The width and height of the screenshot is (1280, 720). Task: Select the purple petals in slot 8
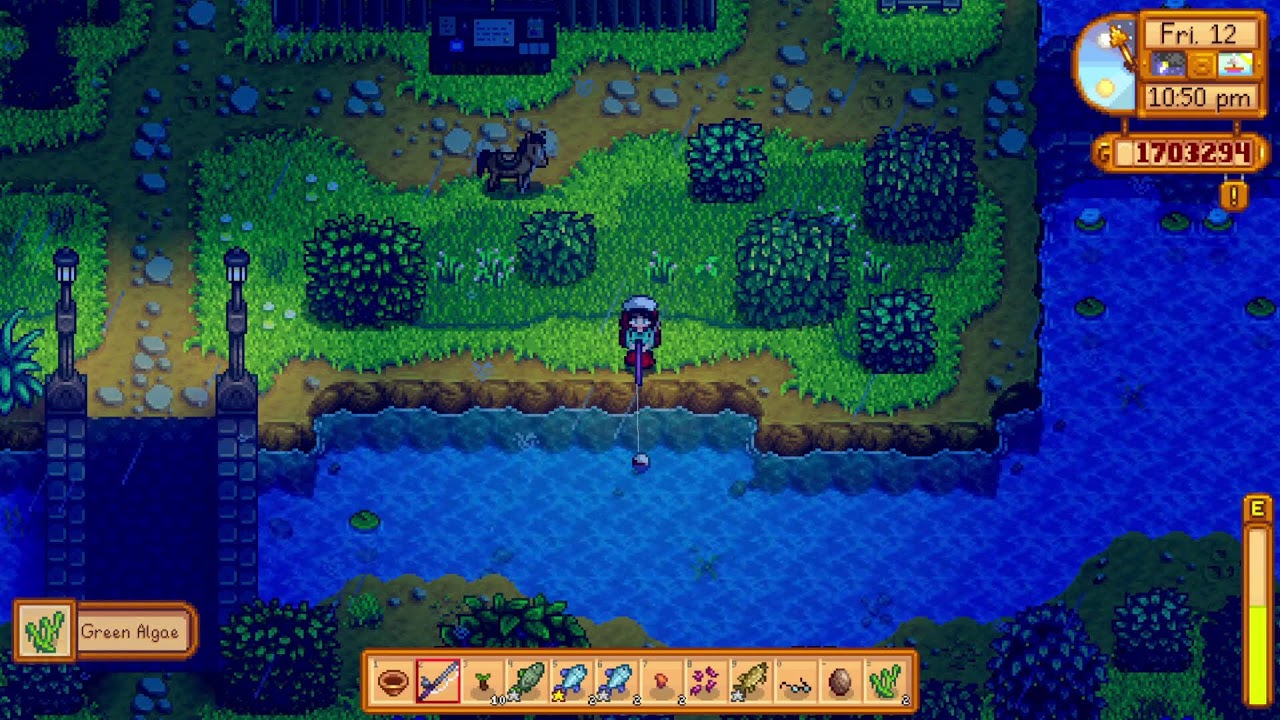click(706, 682)
